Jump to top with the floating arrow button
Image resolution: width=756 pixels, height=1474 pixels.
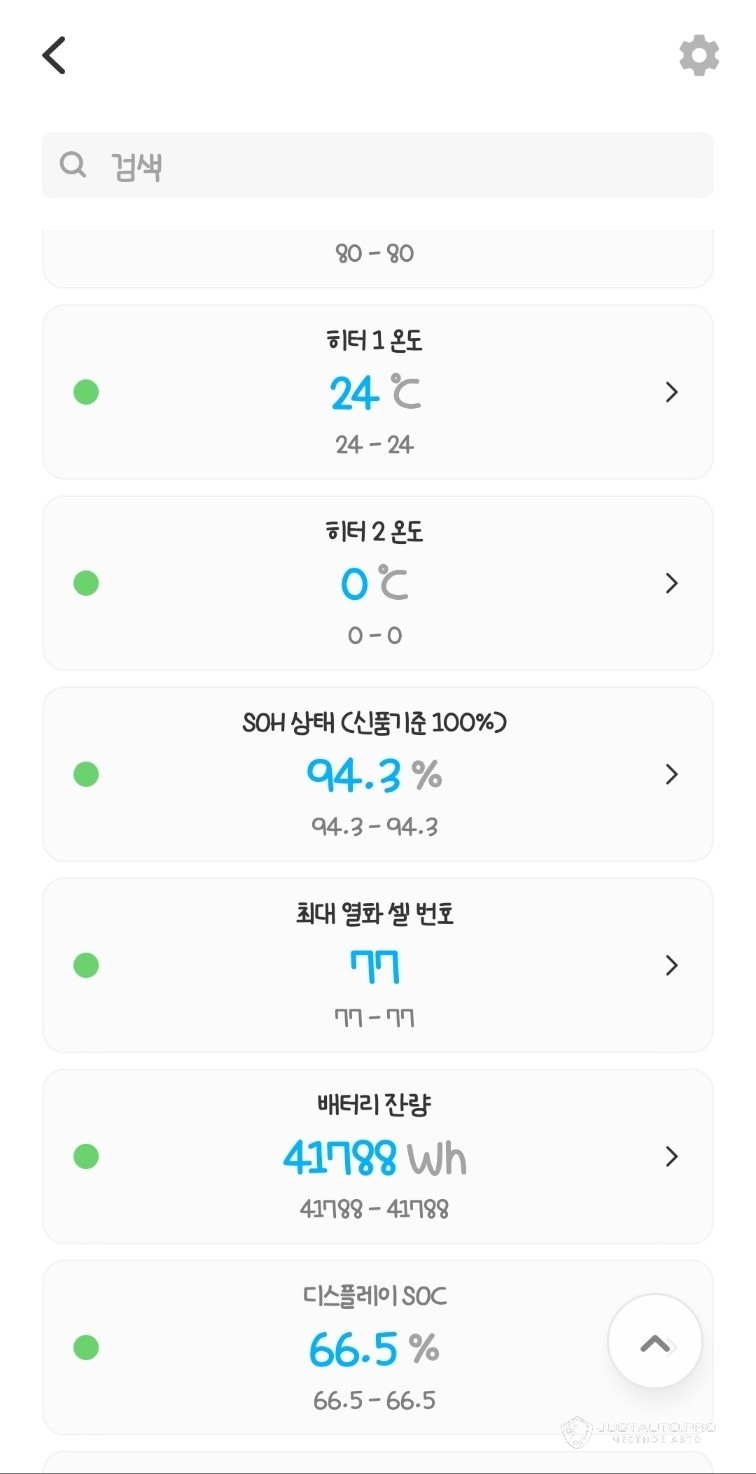[x=655, y=1342]
